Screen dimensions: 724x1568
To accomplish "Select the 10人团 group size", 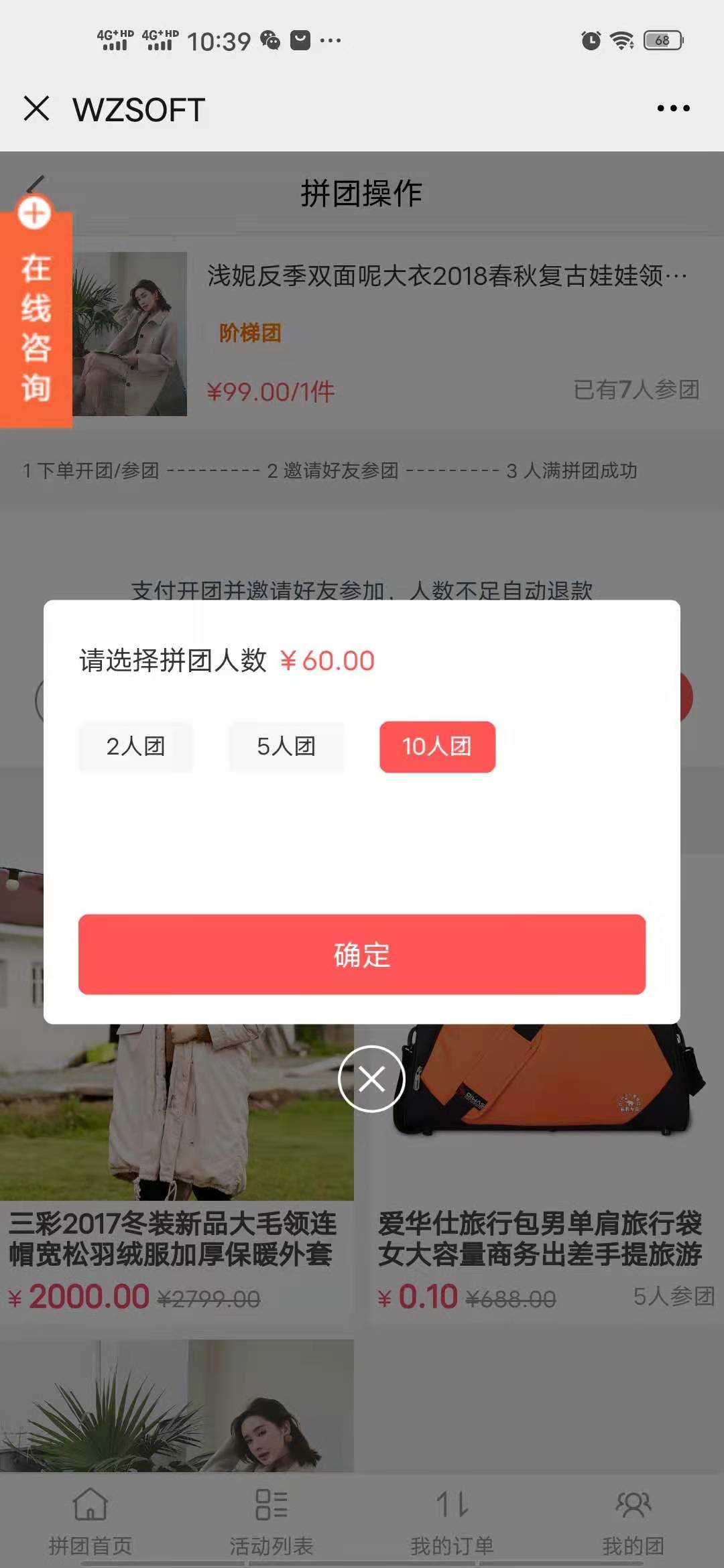I will 437,746.
